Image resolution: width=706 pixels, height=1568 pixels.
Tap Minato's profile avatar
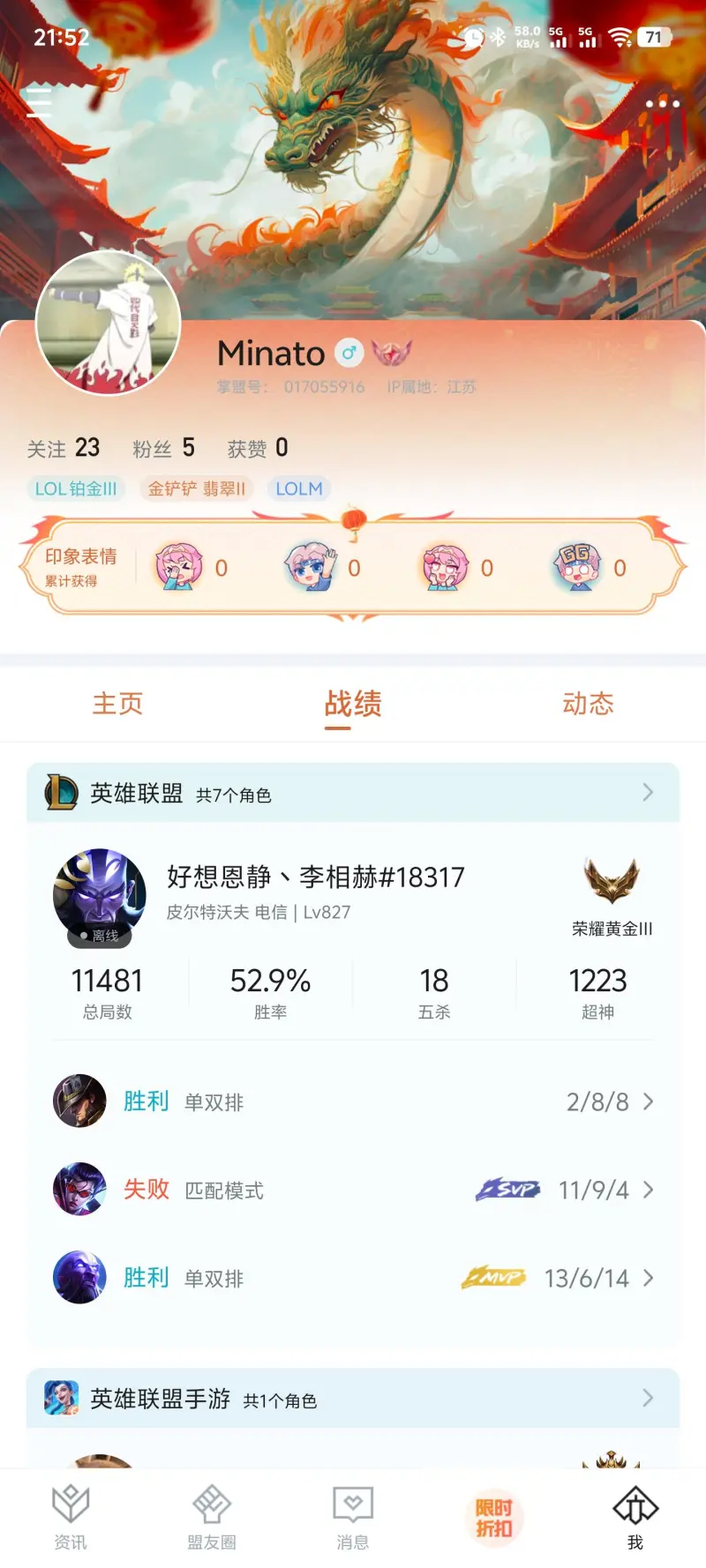[x=108, y=323]
